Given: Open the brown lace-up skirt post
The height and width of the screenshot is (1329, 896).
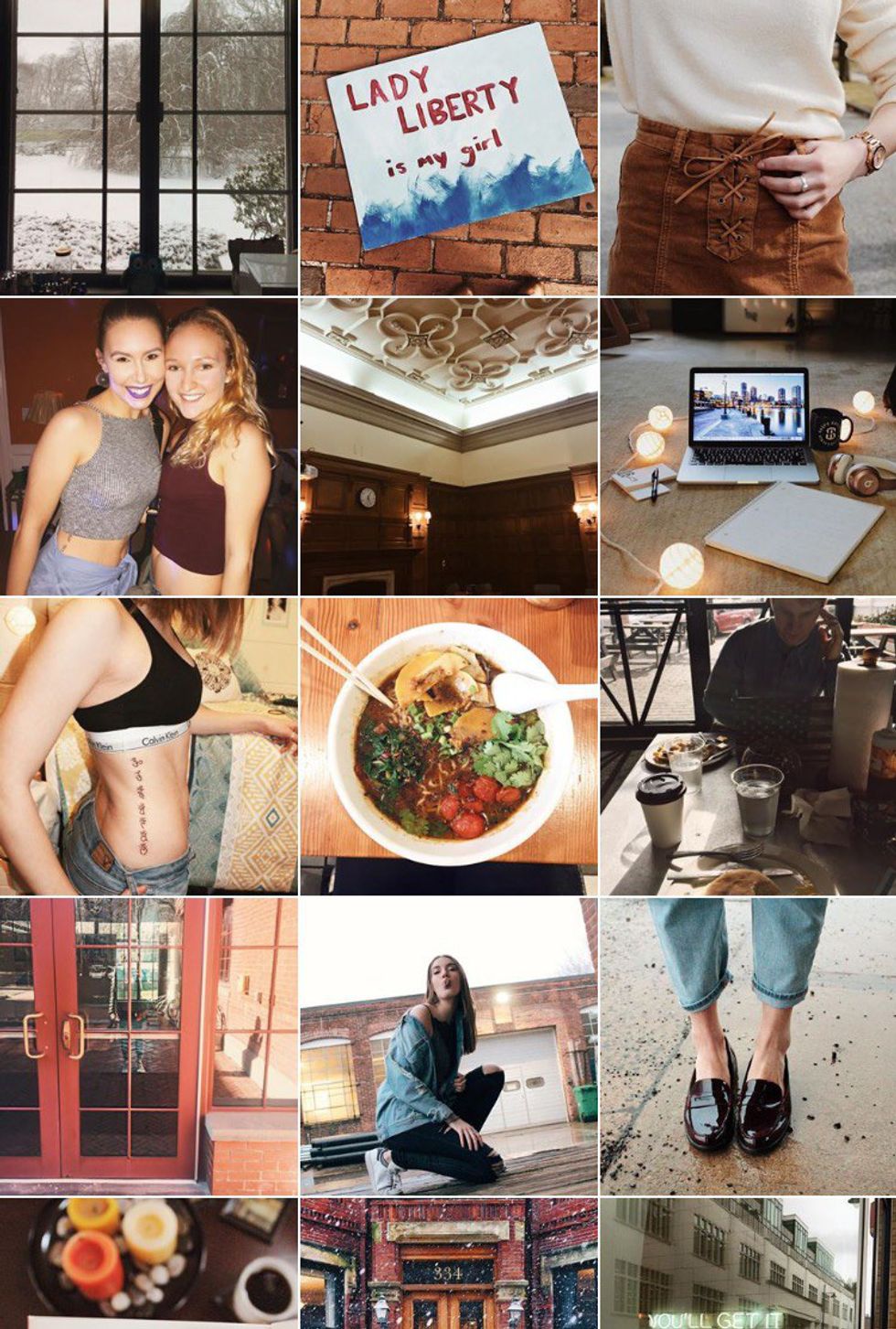Looking at the screenshot, I should tap(748, 146).
